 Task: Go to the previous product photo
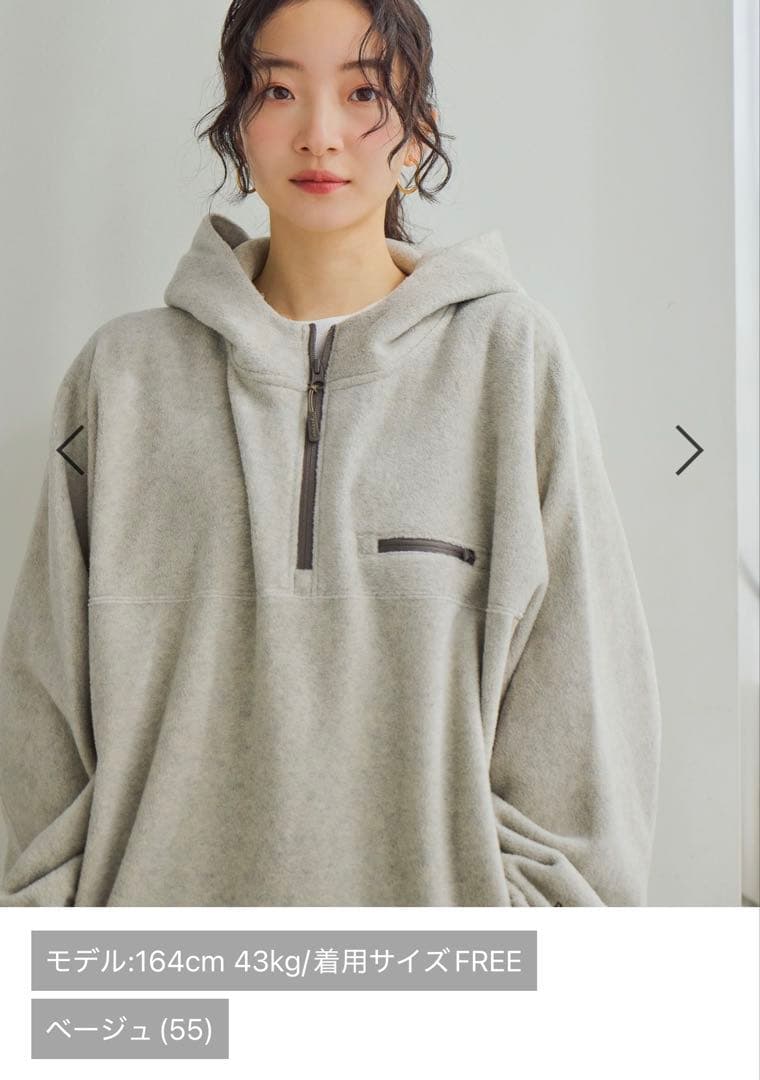(70, 450)
